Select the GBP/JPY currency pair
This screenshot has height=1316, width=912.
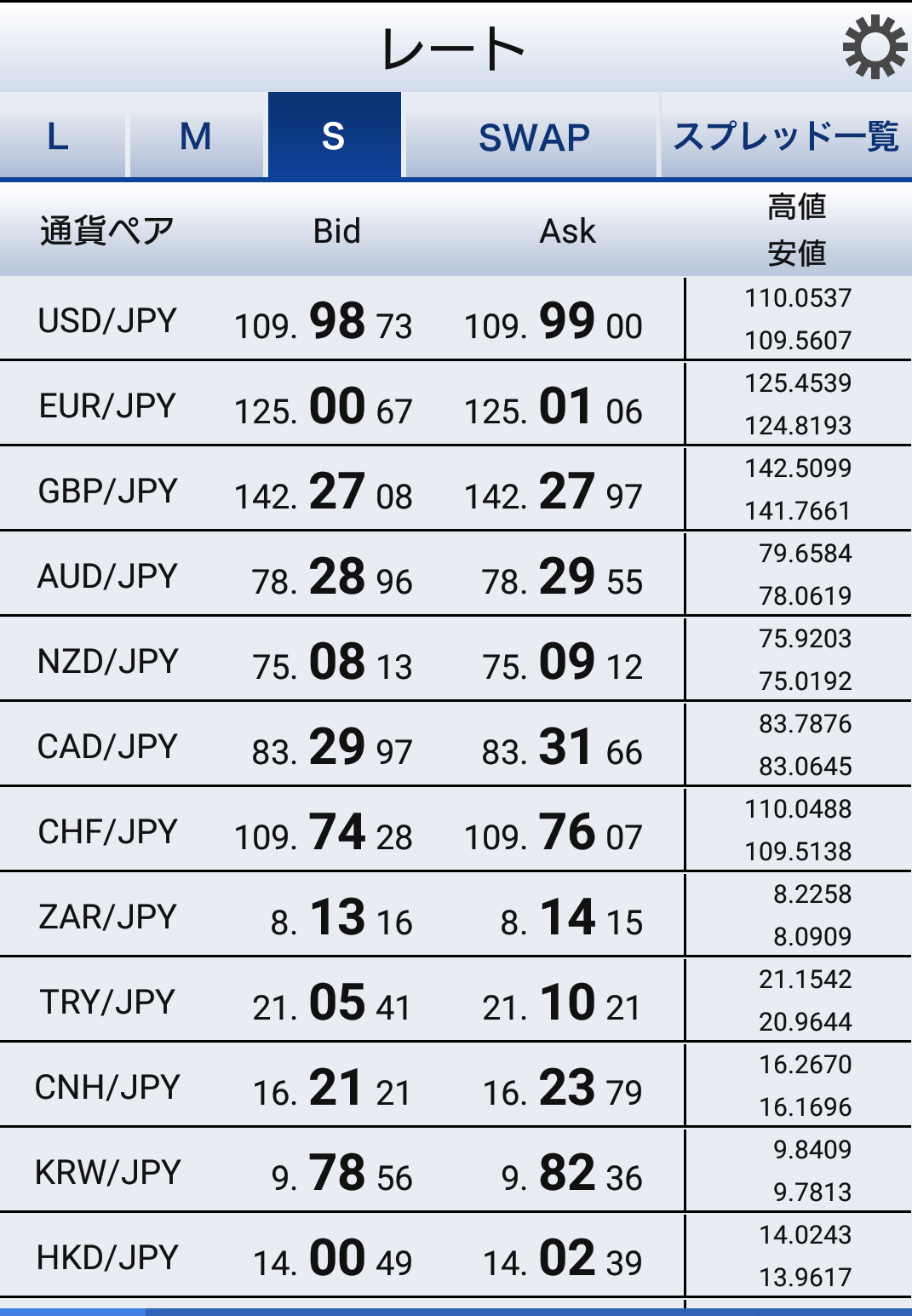(107, 491)
